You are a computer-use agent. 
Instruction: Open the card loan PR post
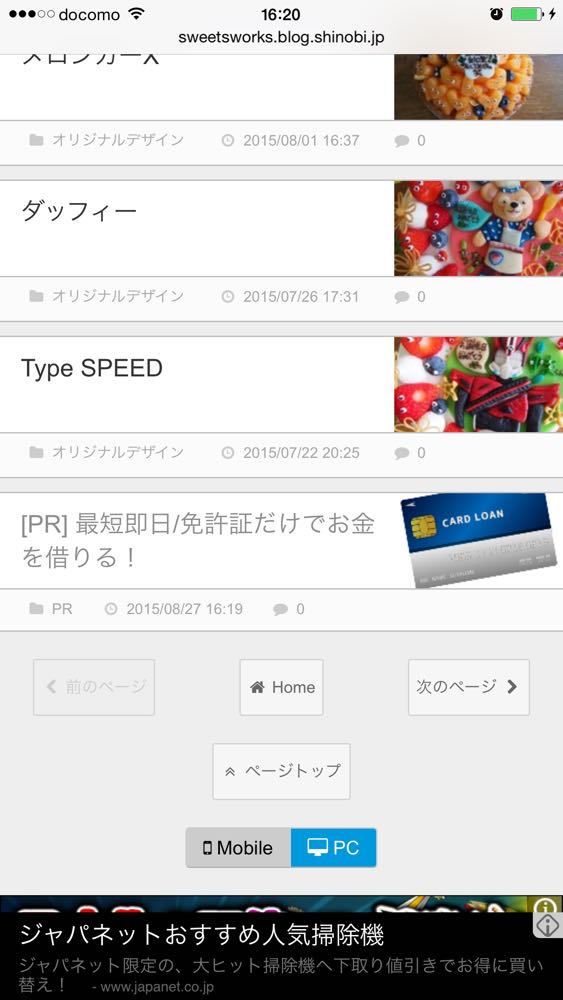pos(198,541)
